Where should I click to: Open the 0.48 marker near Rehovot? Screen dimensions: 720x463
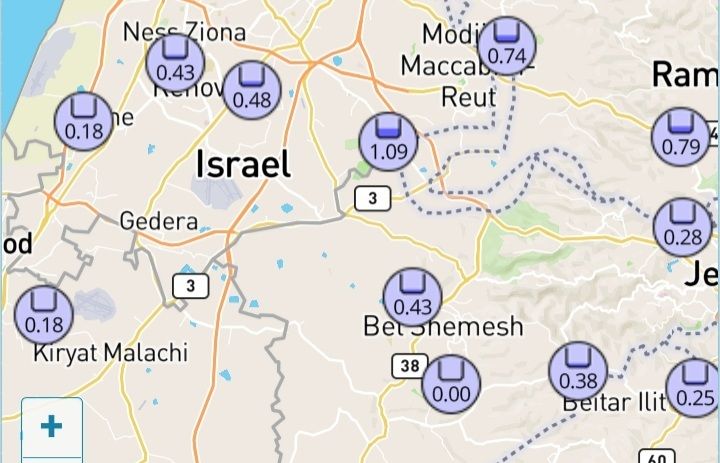(251, 90)
